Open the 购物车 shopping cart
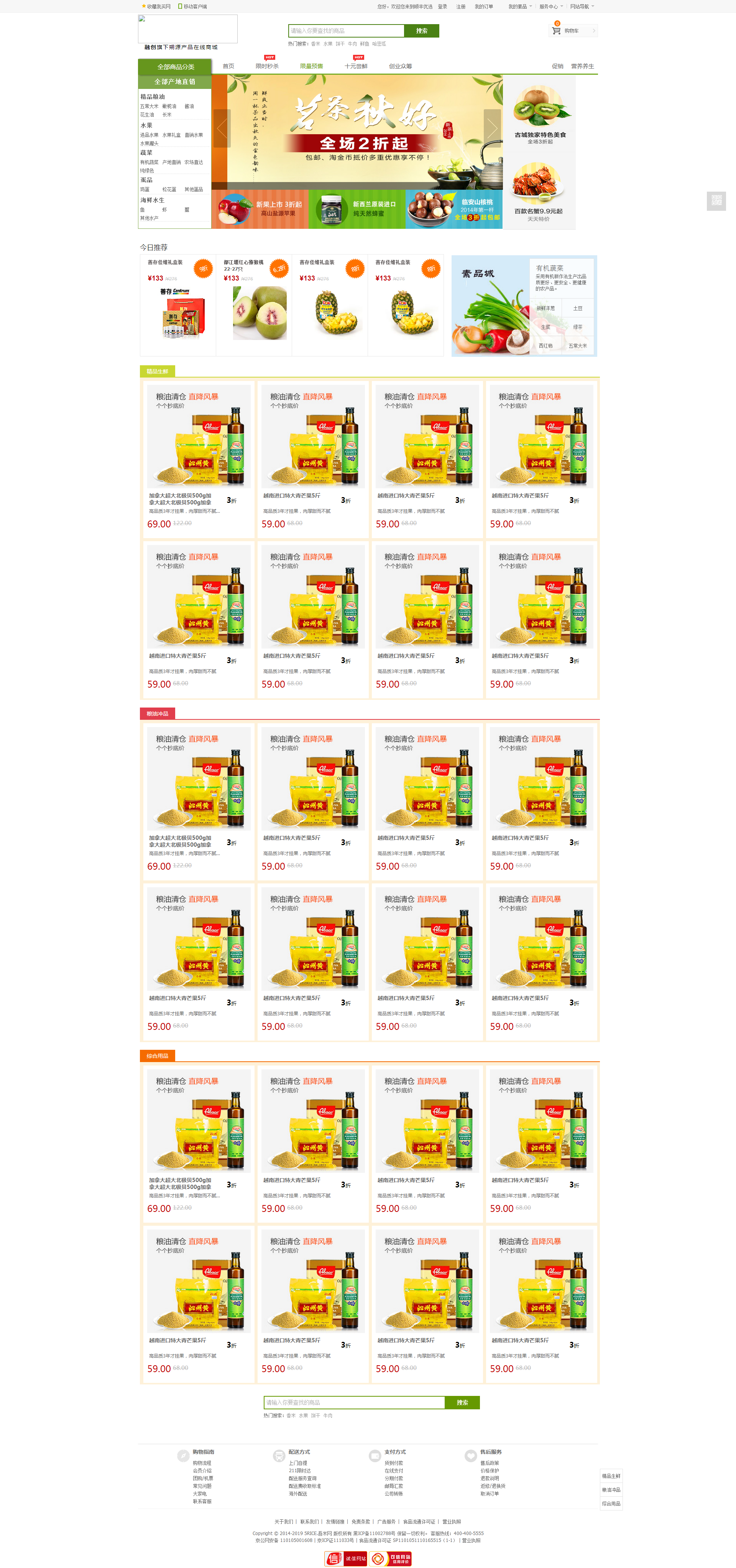 click(571, 31)
